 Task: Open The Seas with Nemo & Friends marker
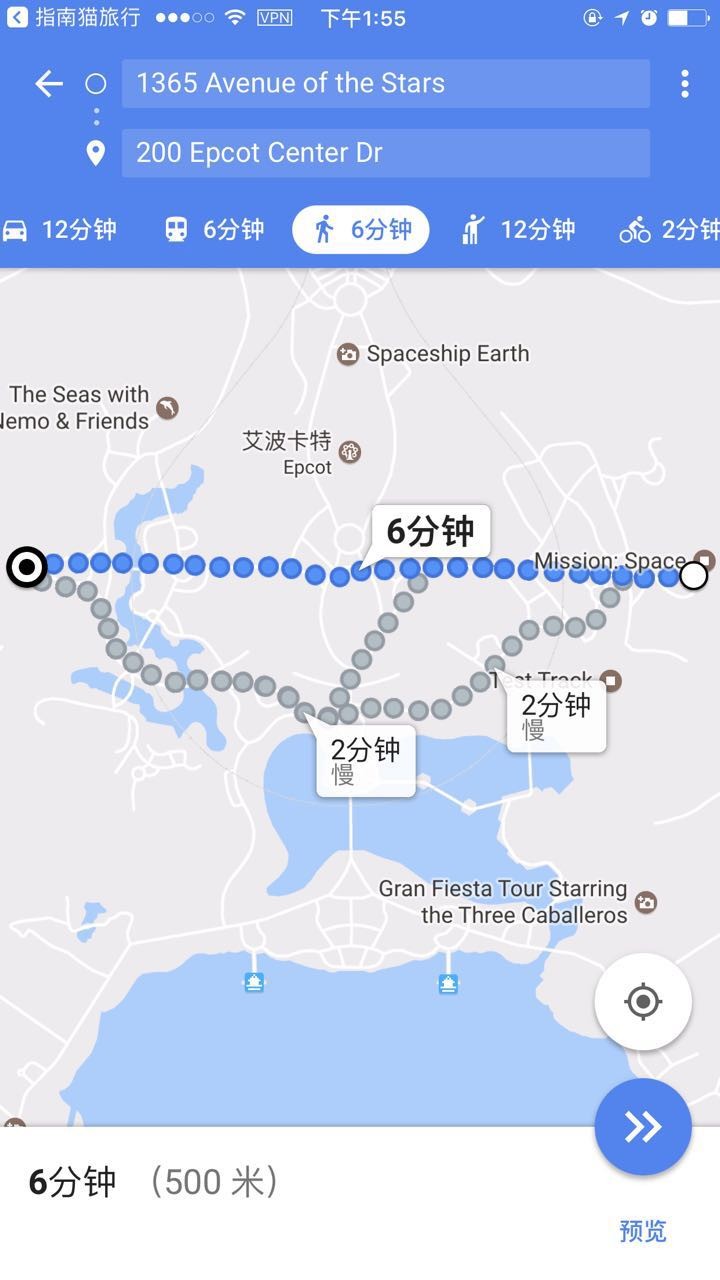(168, 407)
